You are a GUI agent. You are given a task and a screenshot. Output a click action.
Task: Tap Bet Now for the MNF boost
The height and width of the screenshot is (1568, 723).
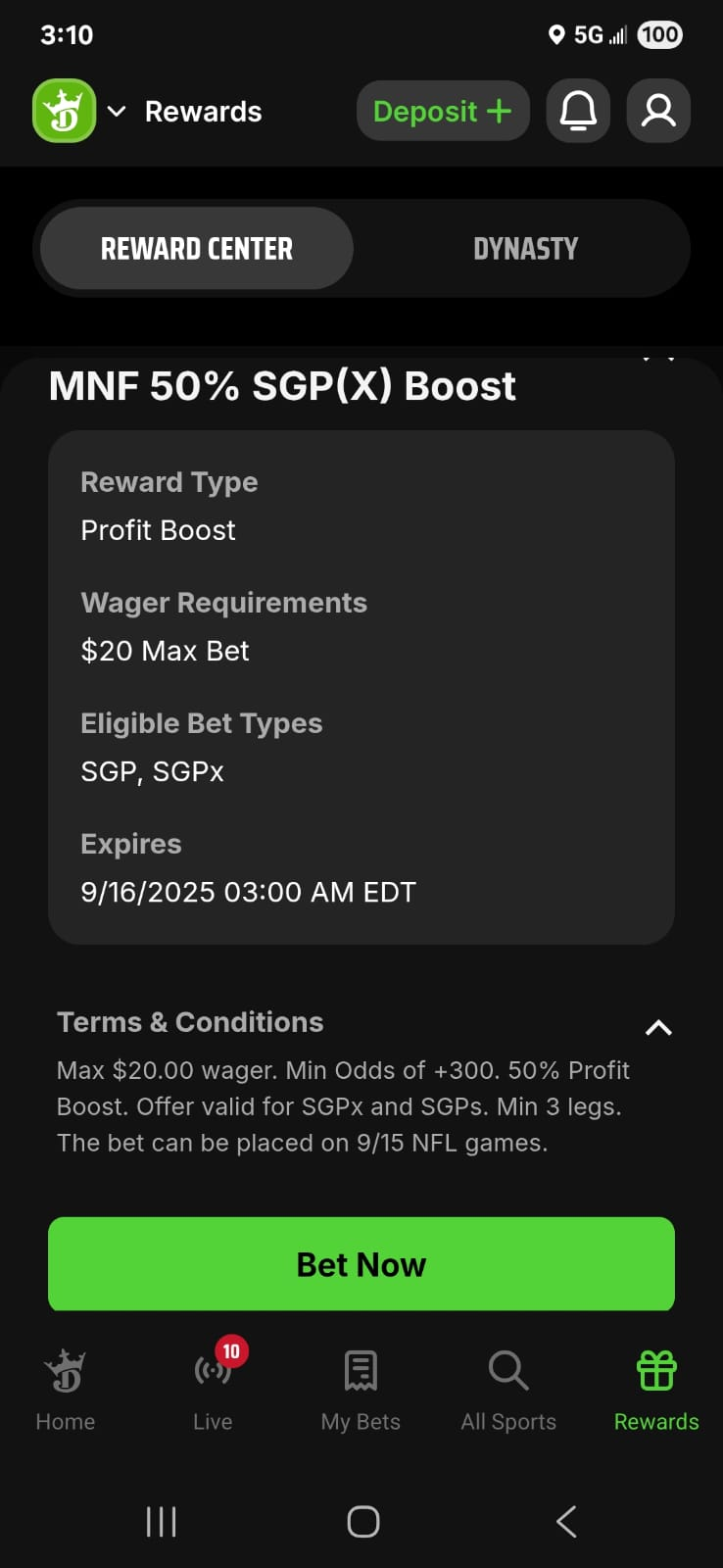click(x=361, y=1264)
